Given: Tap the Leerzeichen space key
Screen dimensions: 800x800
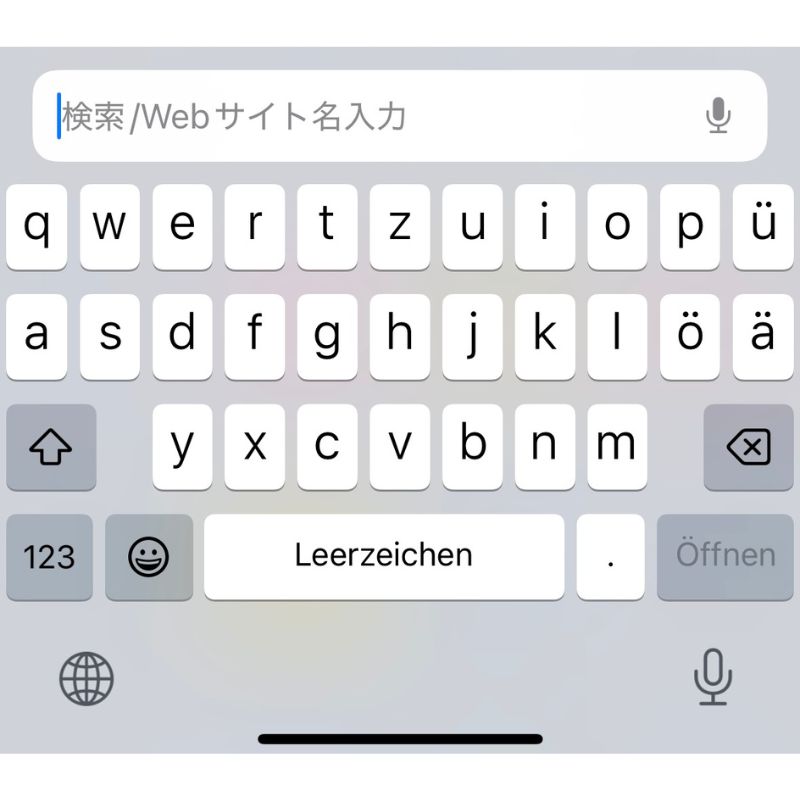Looking at the screenshot, I should coord(384,556).
